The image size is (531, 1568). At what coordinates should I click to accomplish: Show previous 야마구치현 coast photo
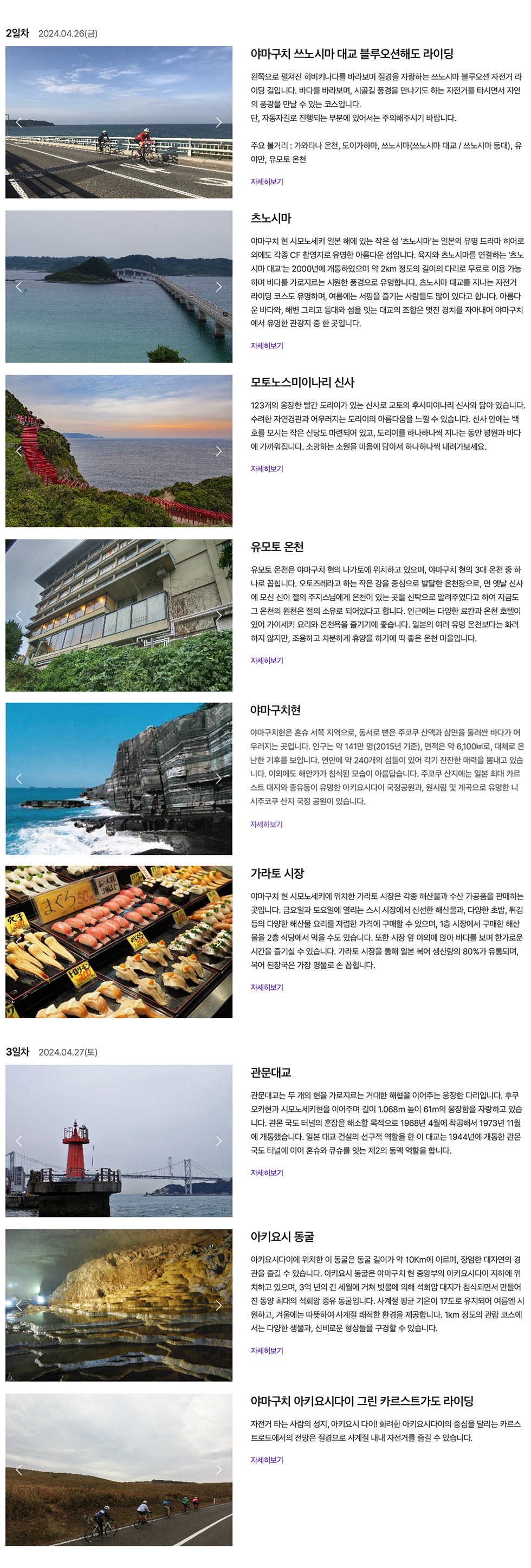[x=19, y=779]
